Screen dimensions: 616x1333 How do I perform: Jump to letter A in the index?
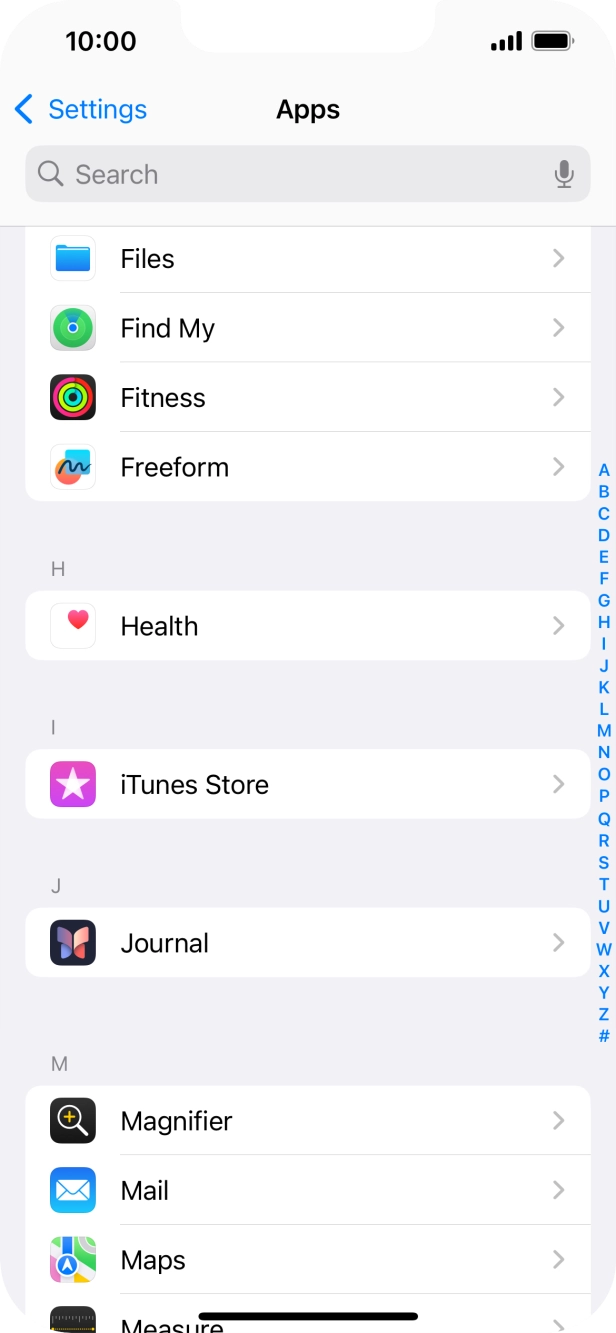pos(603,470)
